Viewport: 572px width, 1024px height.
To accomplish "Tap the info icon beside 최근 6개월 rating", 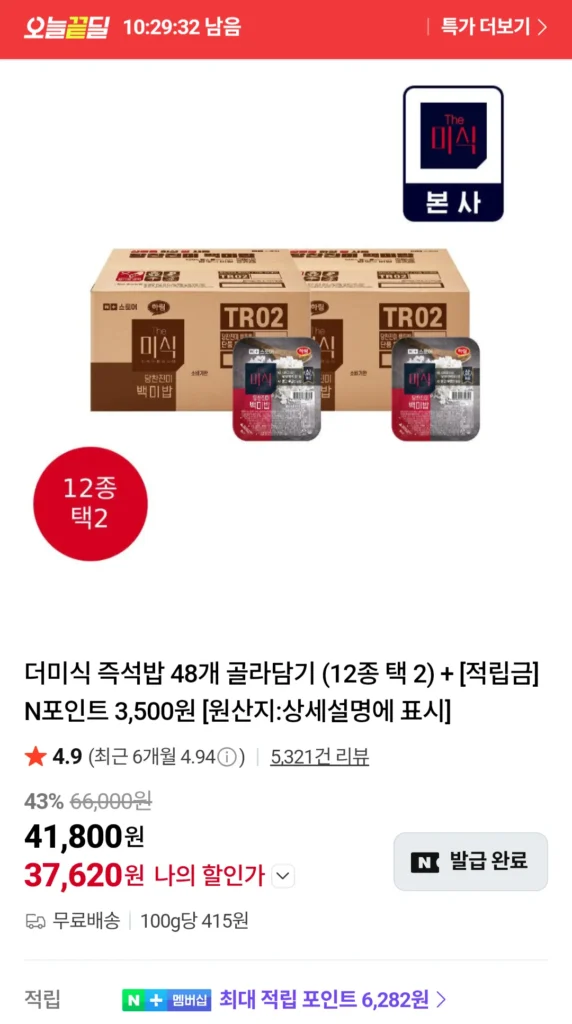I will point(227,758).
